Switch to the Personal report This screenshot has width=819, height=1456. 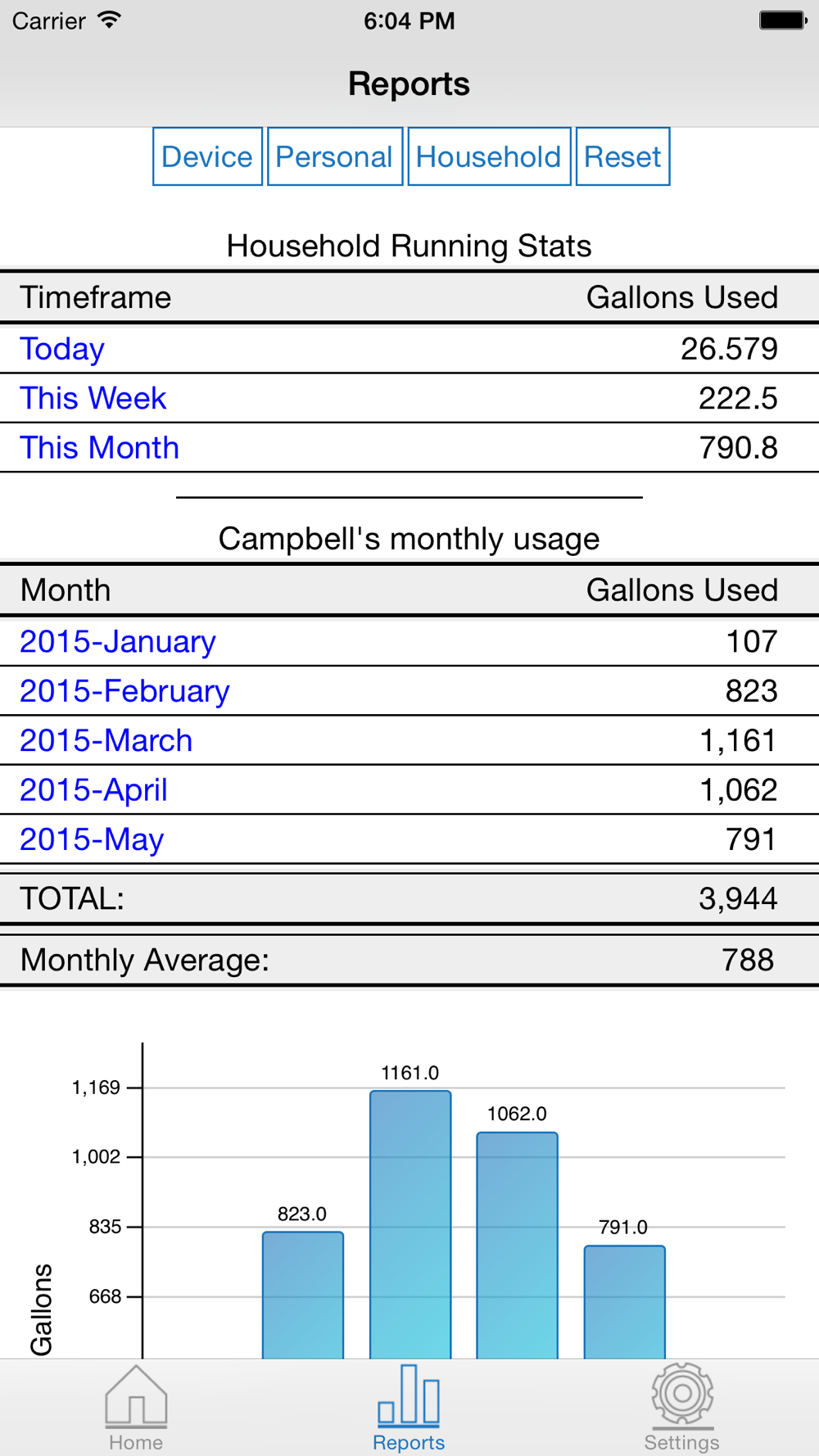click(335, 156)
